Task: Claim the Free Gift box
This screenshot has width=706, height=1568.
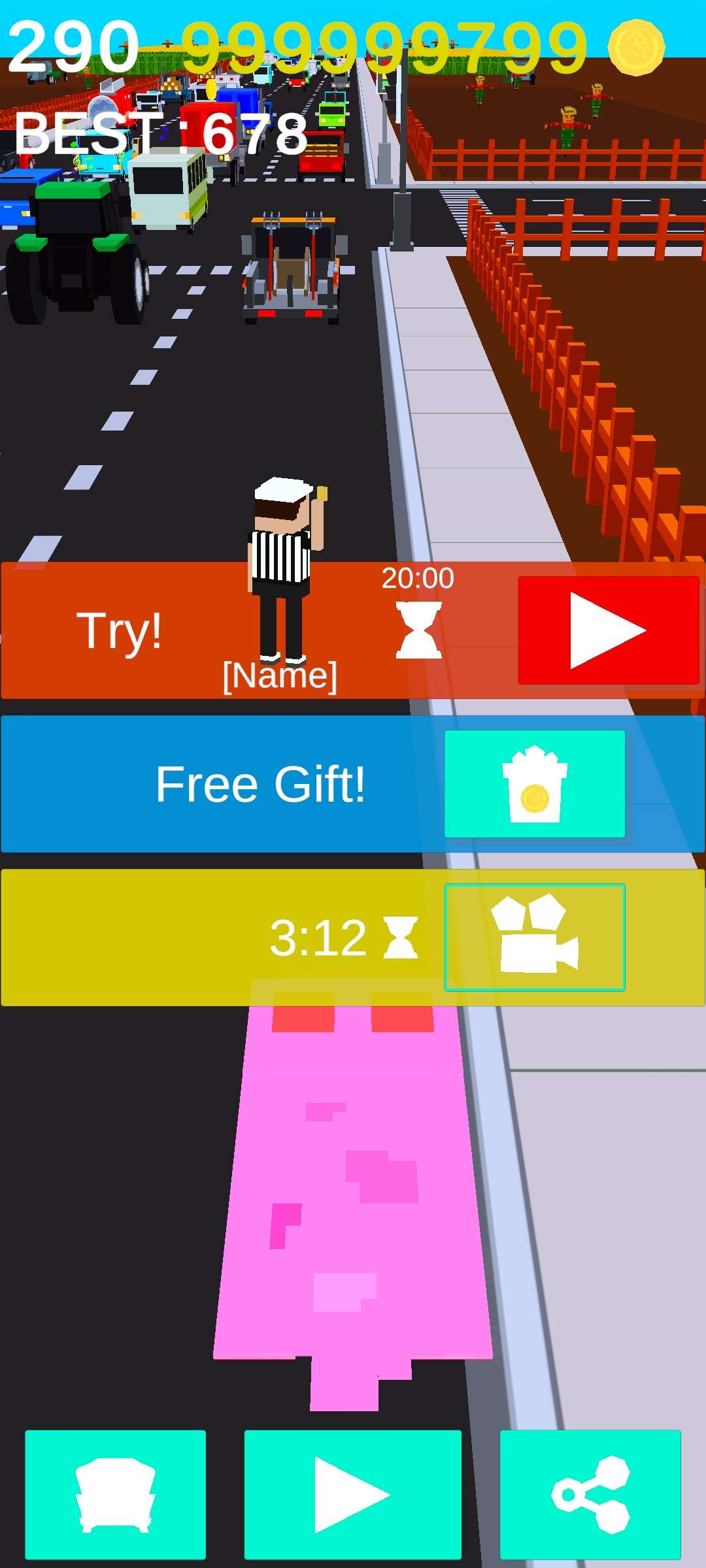Action: click(535, 784)
